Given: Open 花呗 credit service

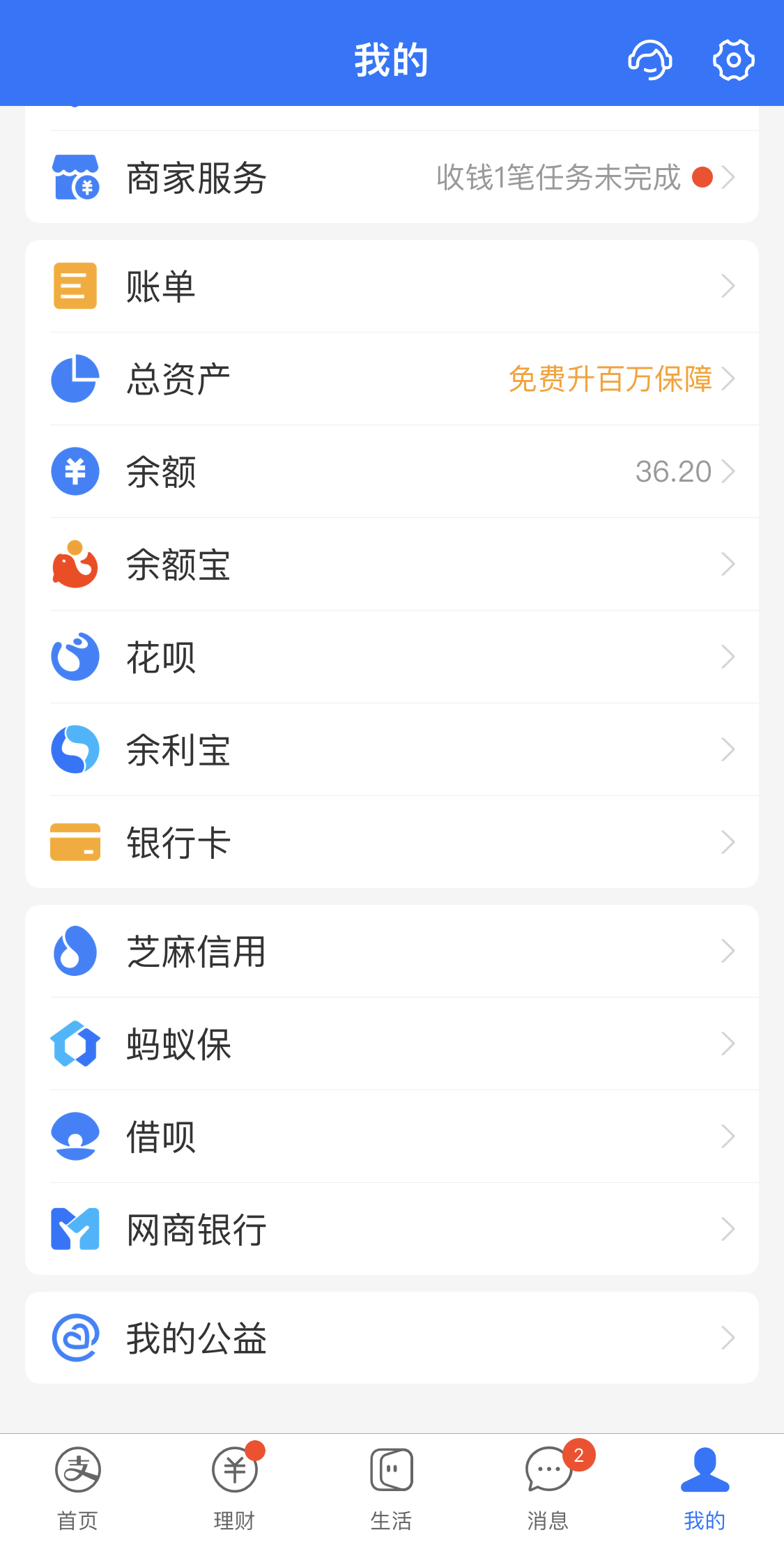Looking at the screenshot, I should [392, 657].
